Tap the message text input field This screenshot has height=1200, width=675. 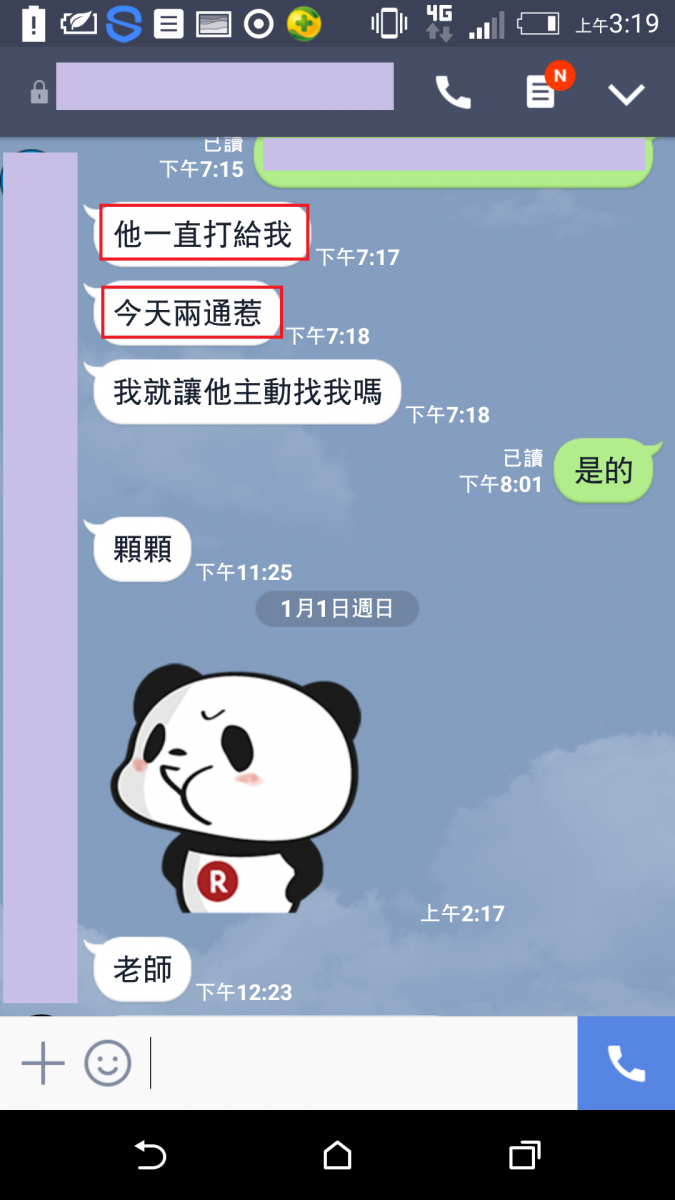pos(360,1063)
